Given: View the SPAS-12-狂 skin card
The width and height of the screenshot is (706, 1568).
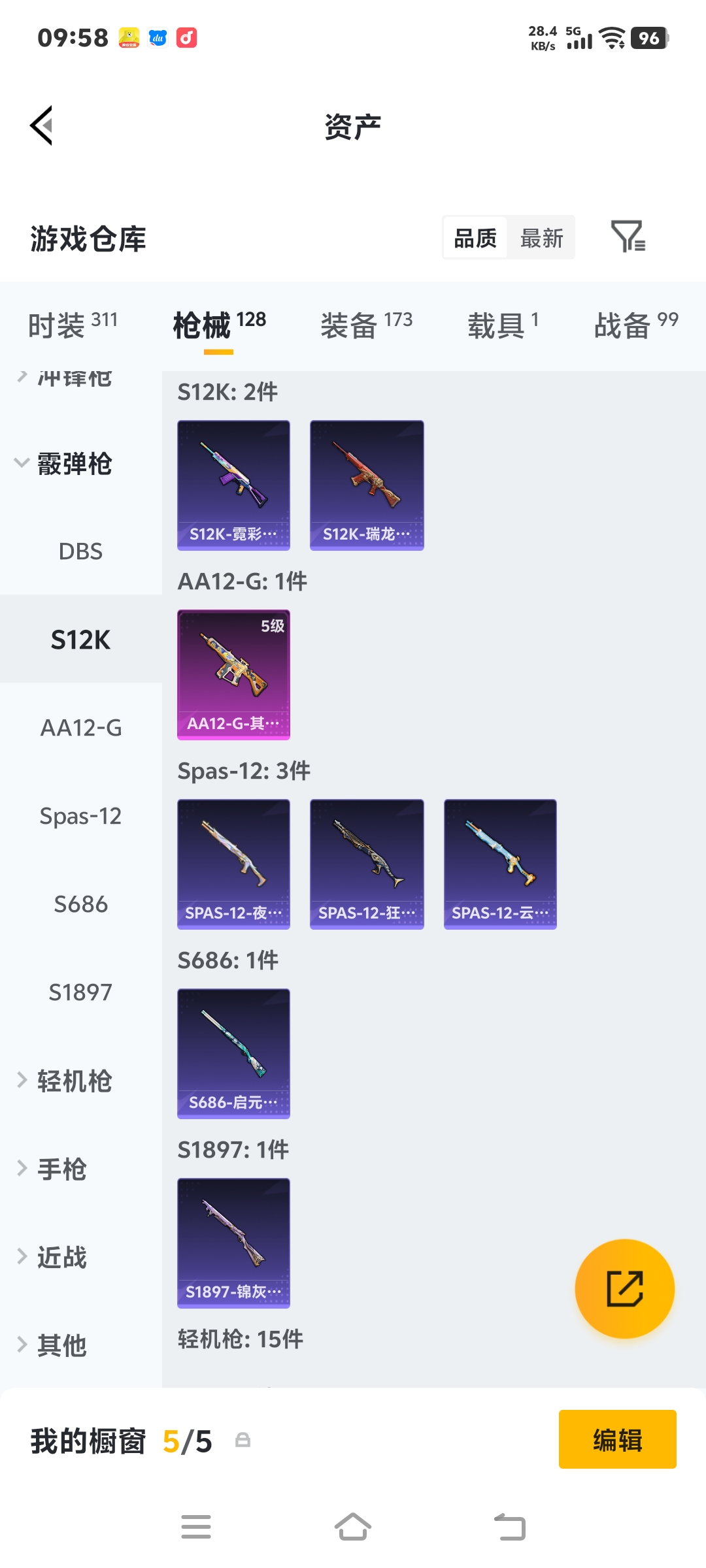Looking at the screenshot, I should [x=367, y=864].
